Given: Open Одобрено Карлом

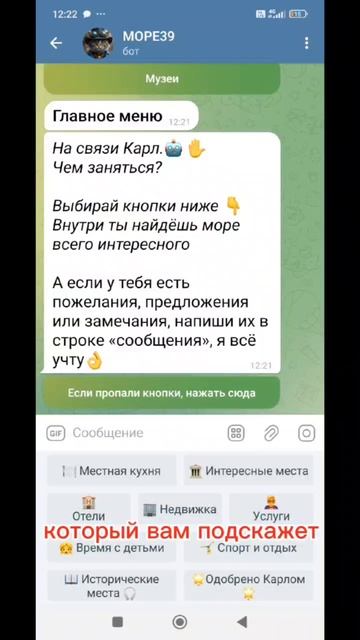Looking at the screenshot, I should coord(249,586).
